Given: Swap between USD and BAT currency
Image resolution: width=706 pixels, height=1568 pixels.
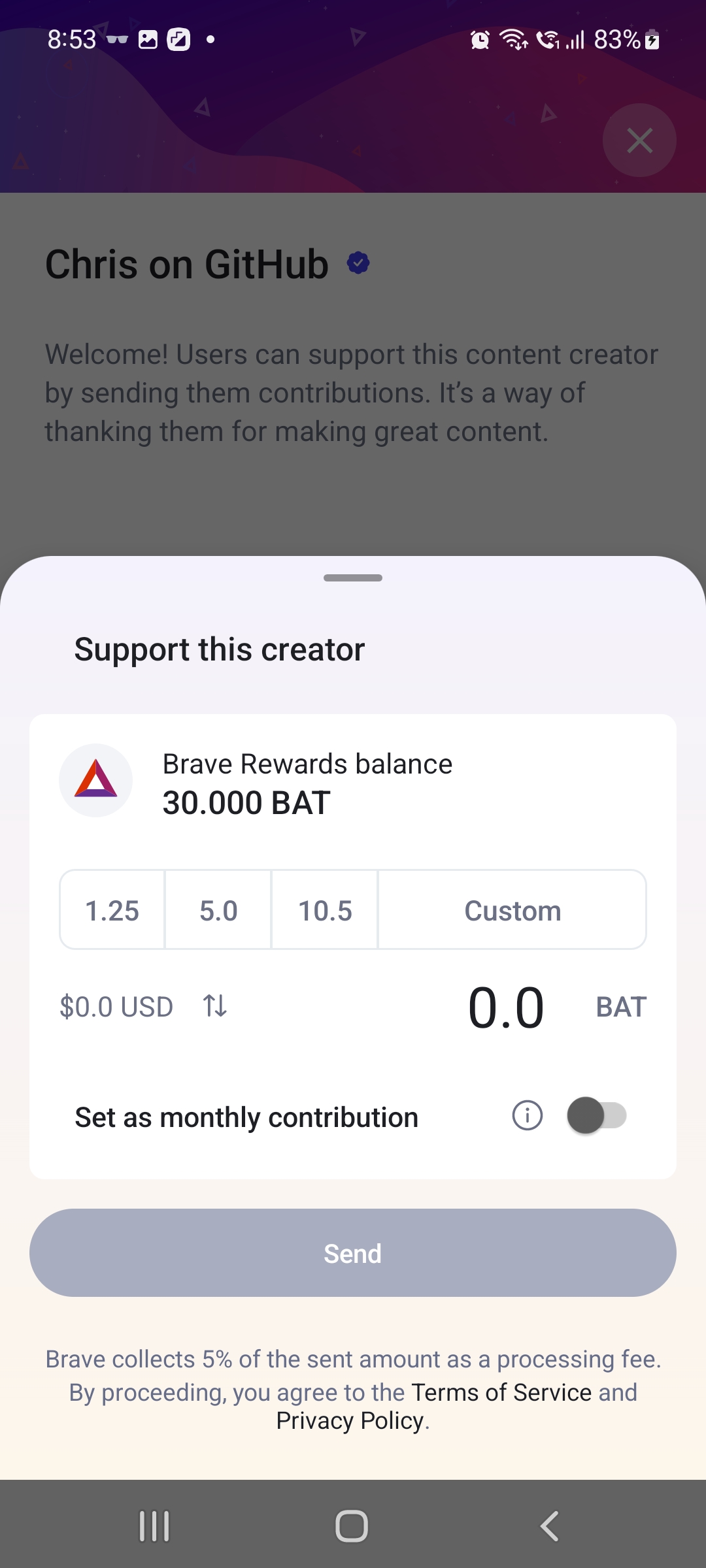Looking at the screenshot, I should 214,1006.
